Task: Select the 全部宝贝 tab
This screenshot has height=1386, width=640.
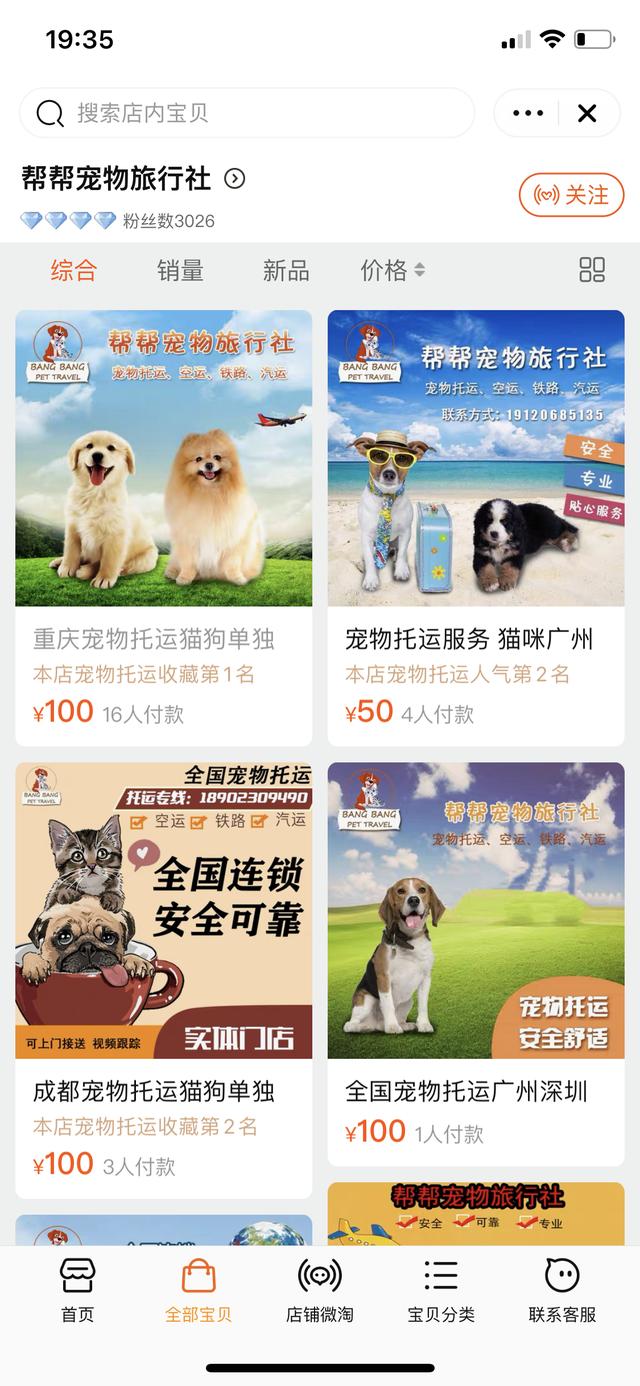Action: click(x=198, y=1290)
